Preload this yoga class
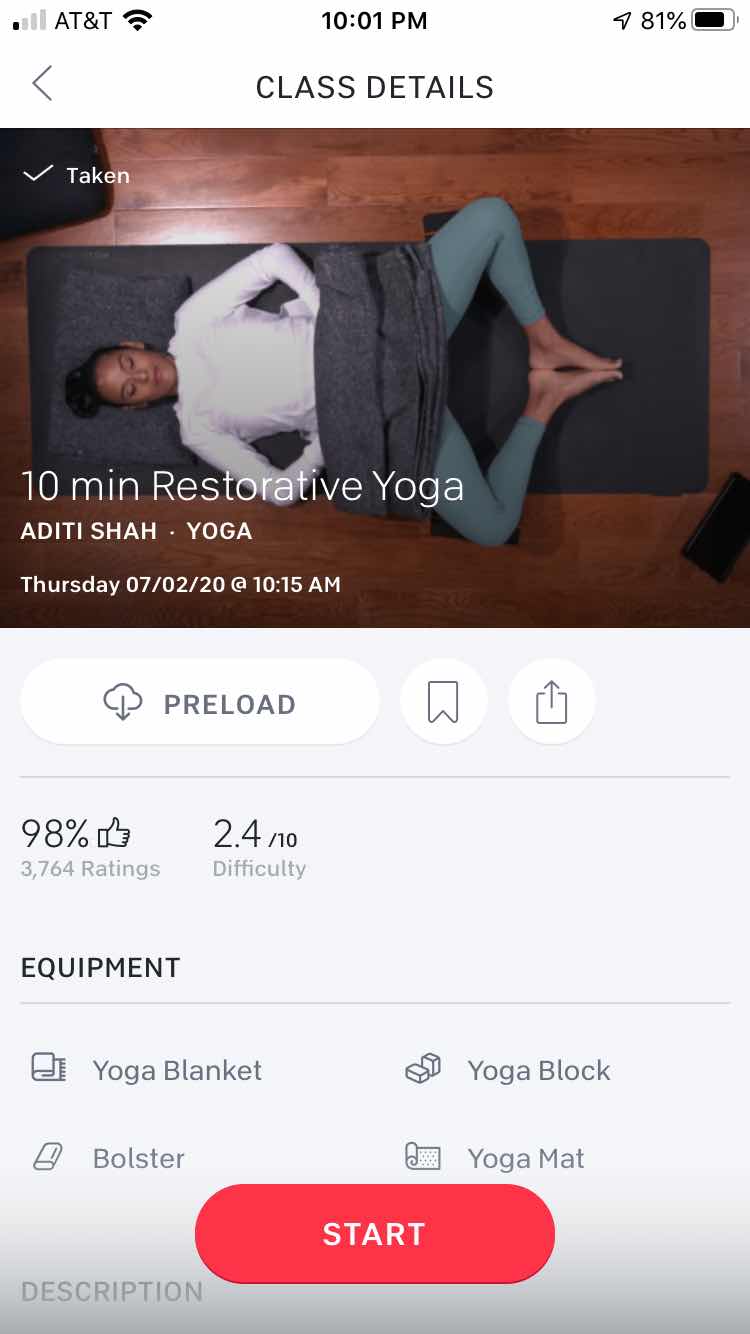Screen dimensions: 750x1334 (x=200, y=703)
